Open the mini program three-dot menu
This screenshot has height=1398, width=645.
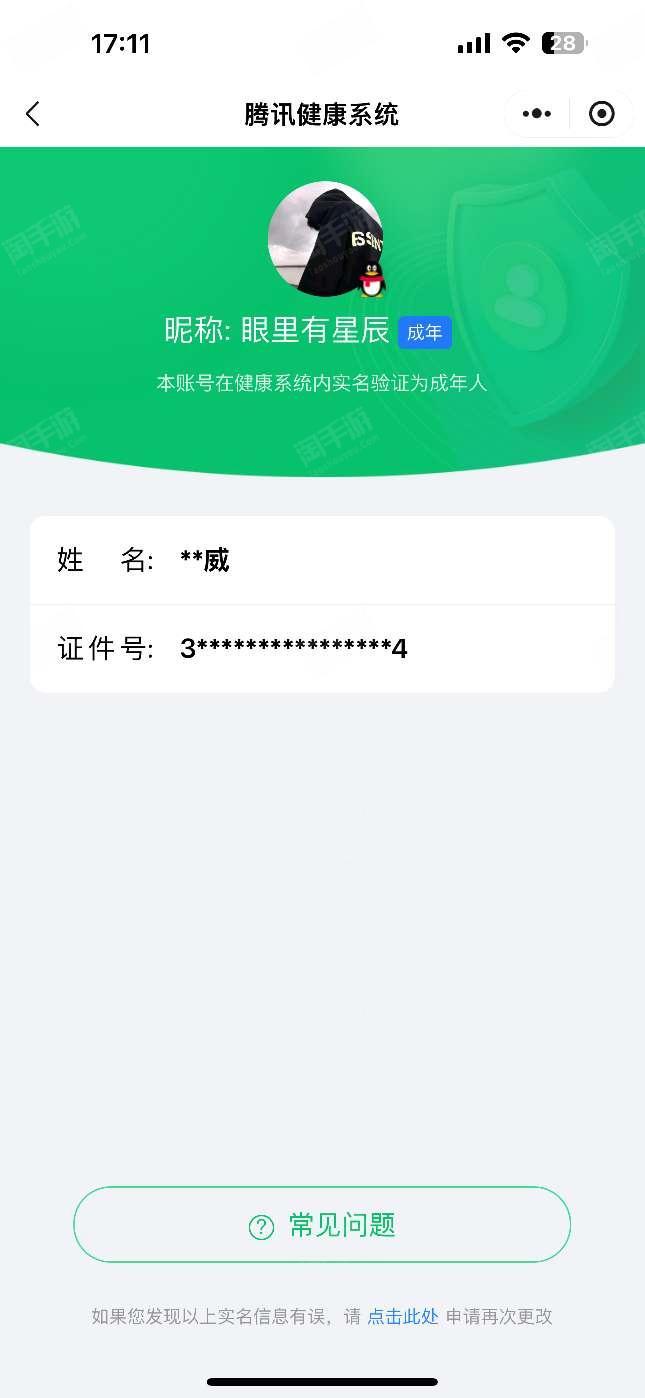tap(537, 114)
